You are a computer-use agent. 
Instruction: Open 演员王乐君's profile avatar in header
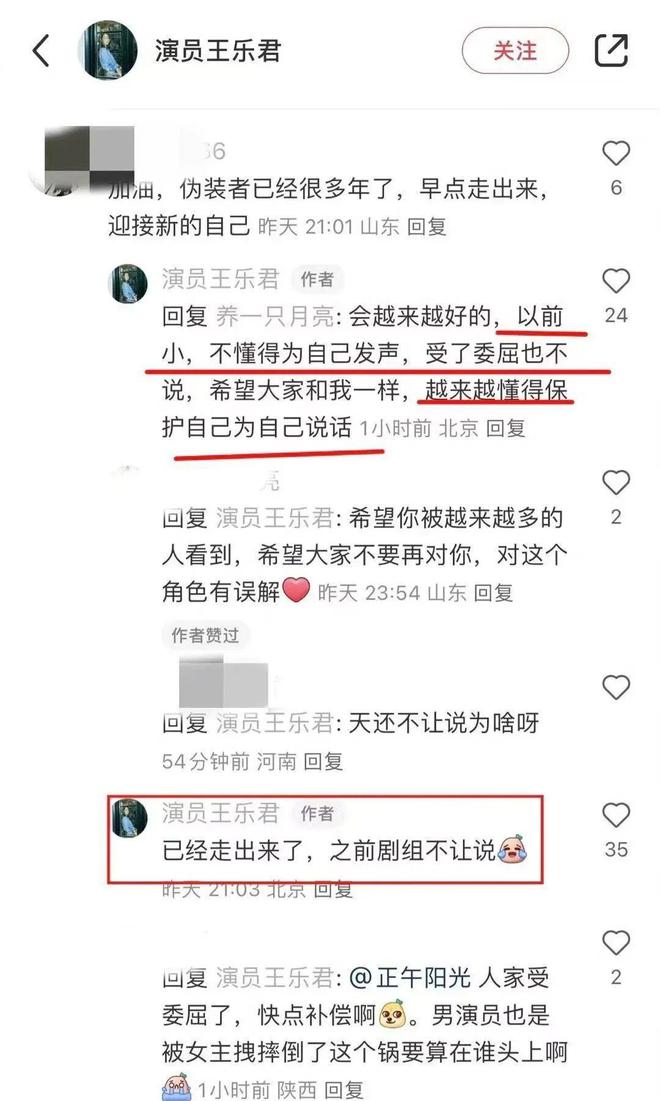pyautogui.click(x=107, y=51)
